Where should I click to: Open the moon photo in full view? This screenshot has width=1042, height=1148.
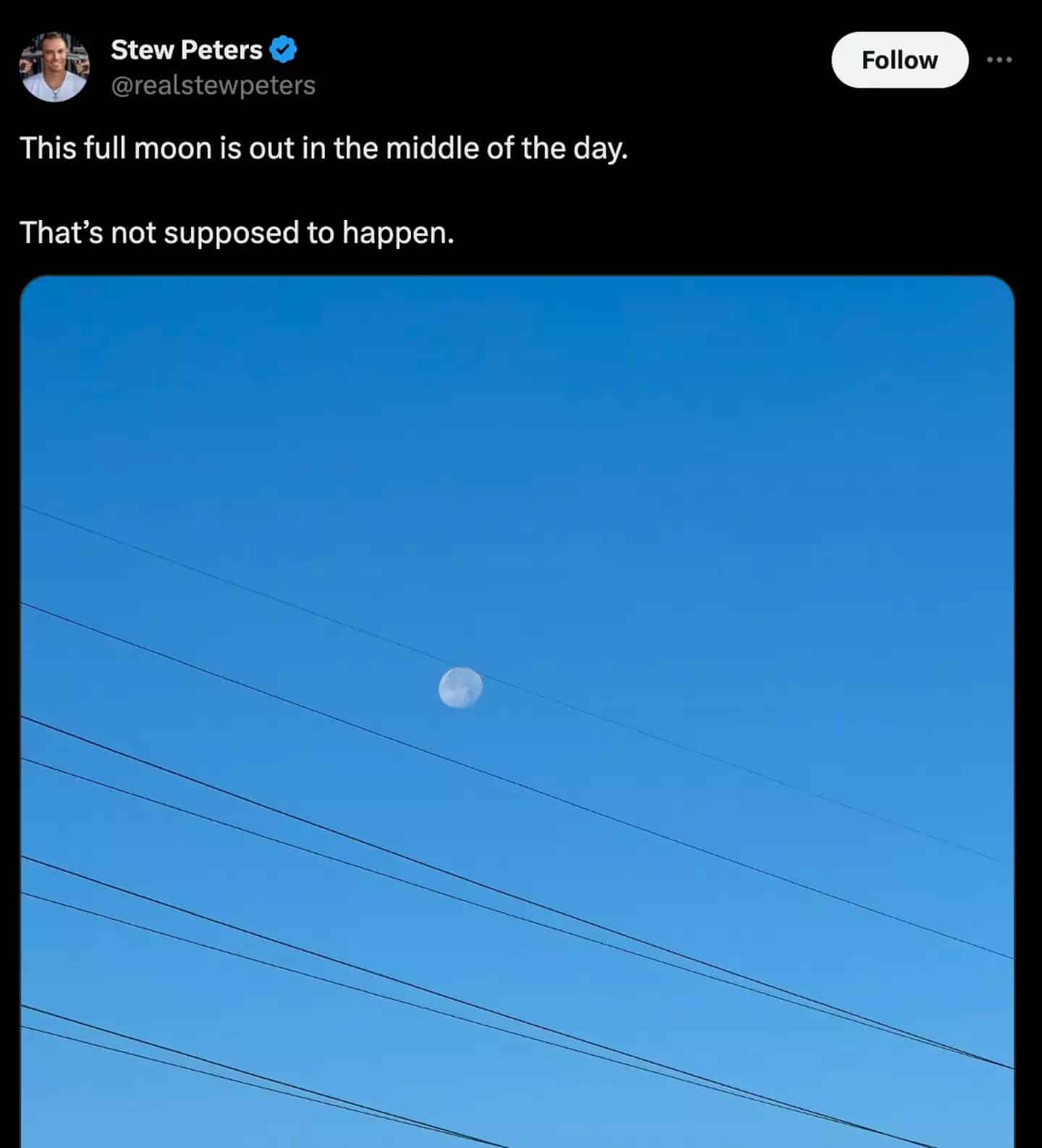517,709
